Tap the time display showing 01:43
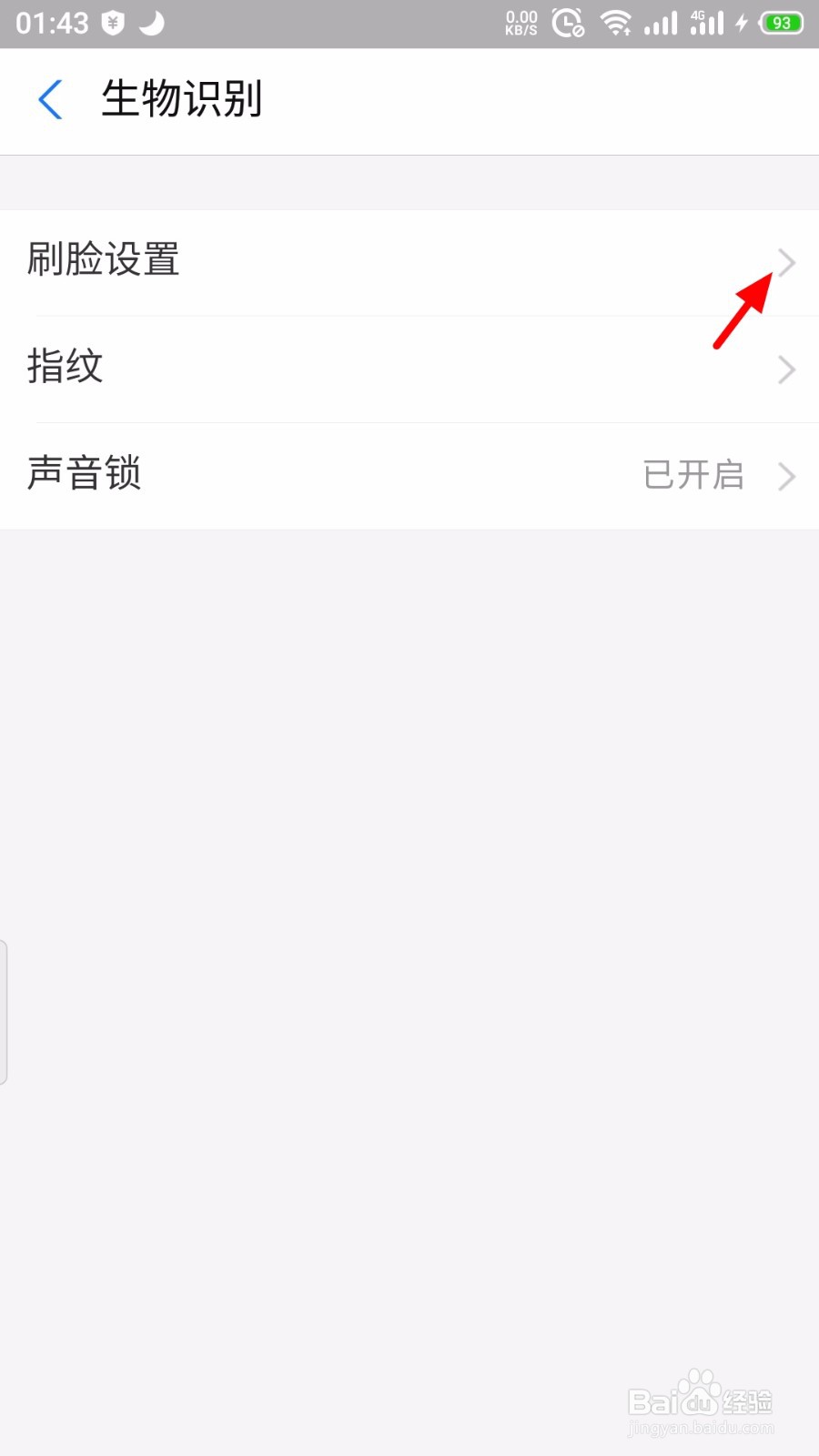819x1456 pixels. pyautogui.click(x=52, y=22)
